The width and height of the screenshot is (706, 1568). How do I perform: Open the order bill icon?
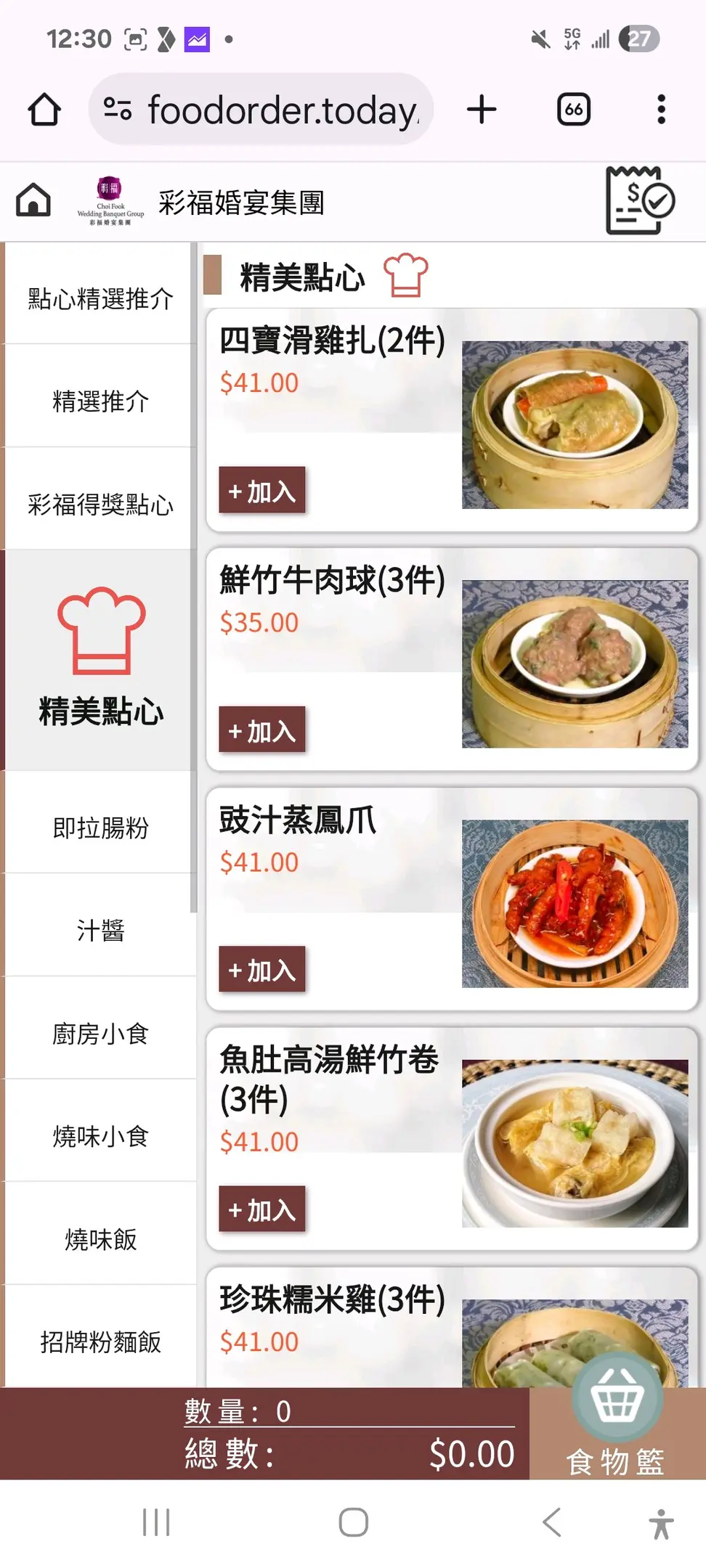tap(640, 201)
